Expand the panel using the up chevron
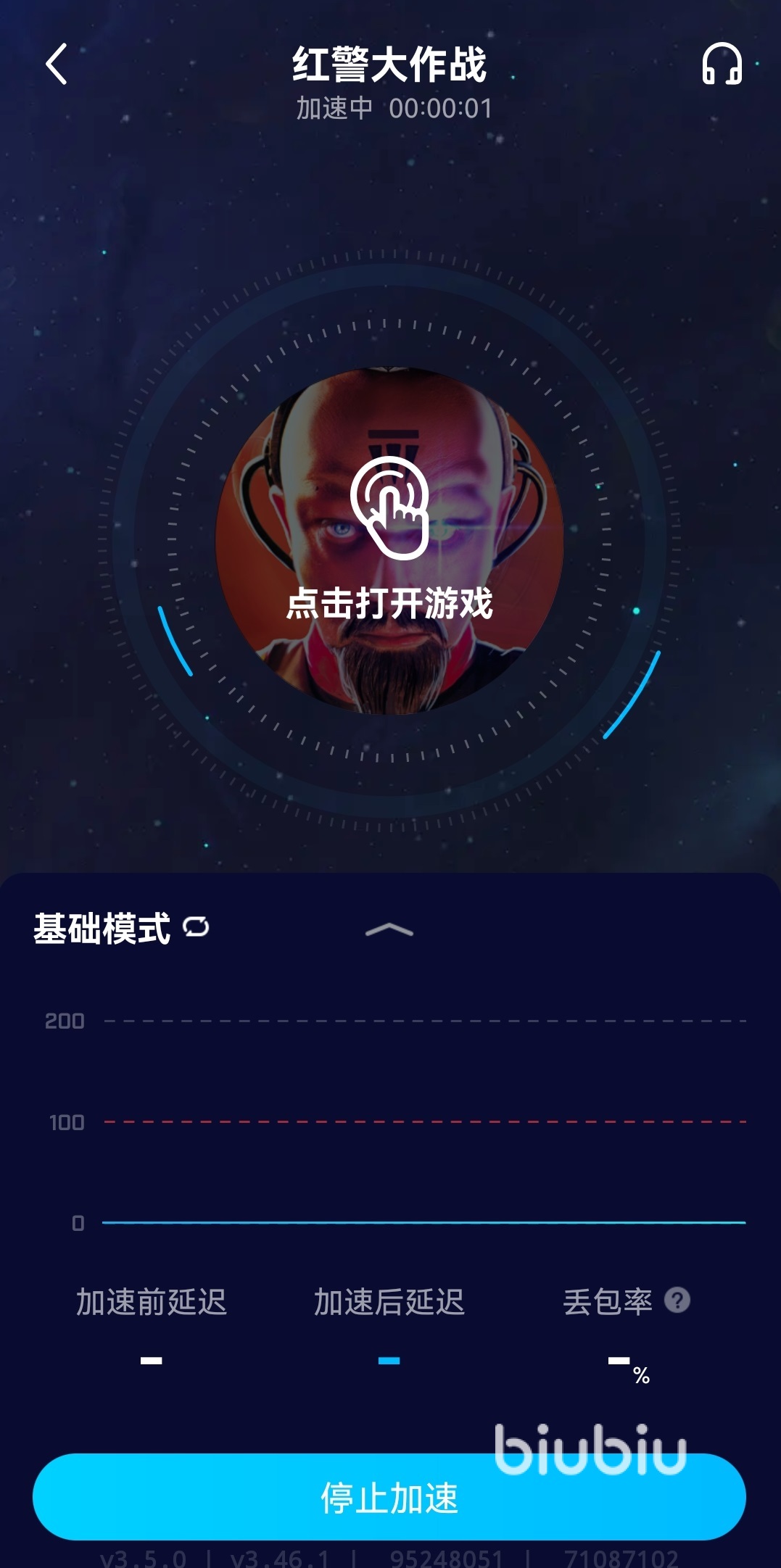 pos(389,930)
